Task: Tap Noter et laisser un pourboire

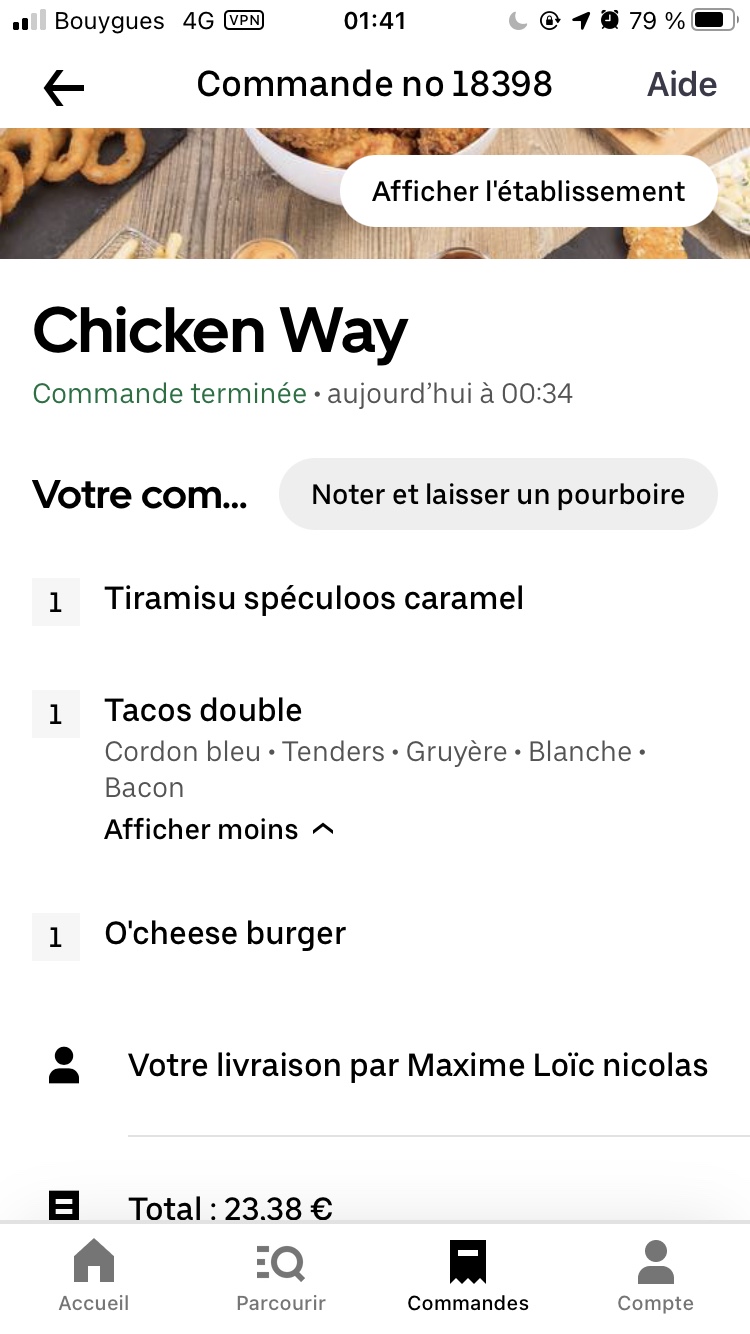Action: [498, 494]
